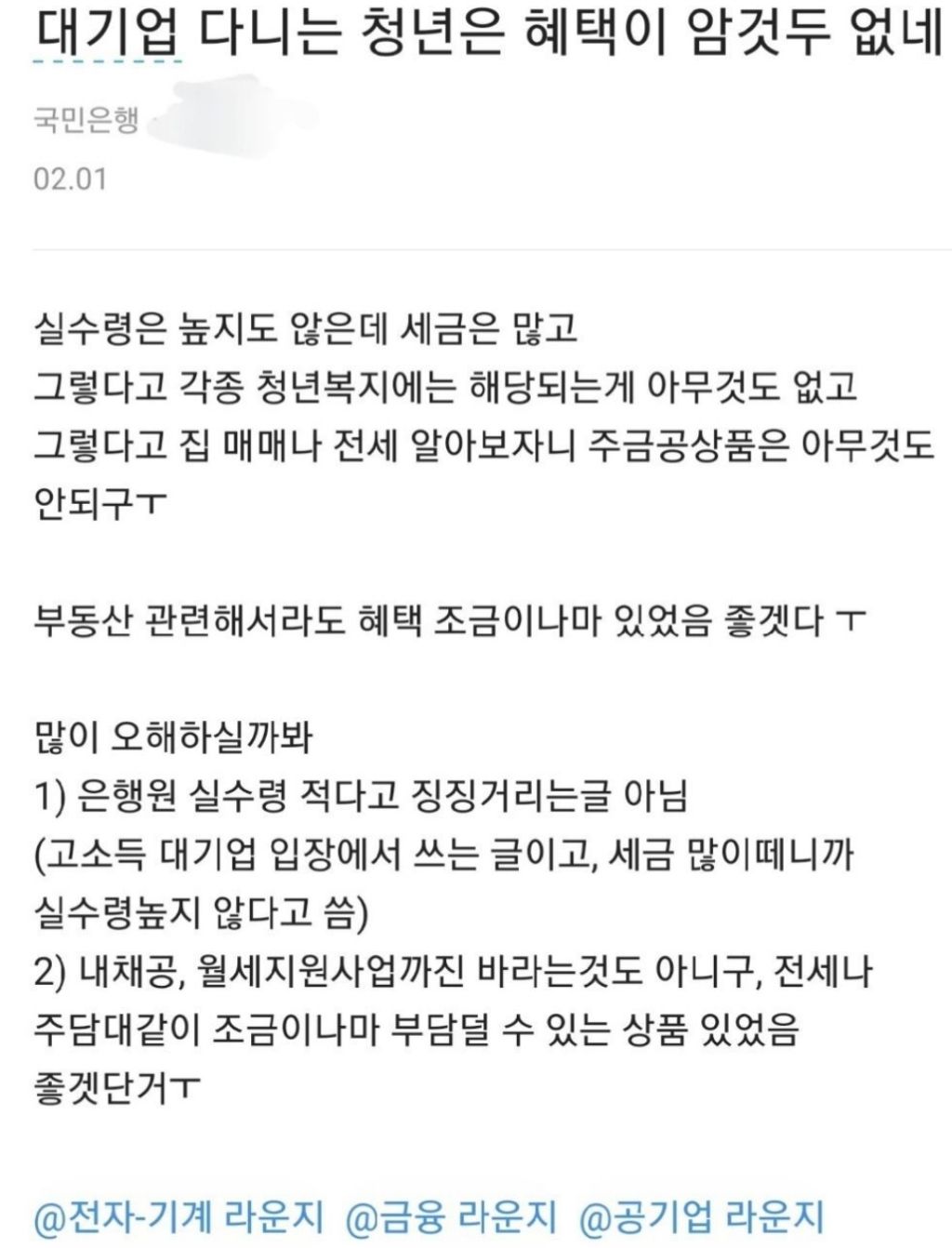Open the 국민은행 author company label
952x1248 pixels.
tap(86, 121)
